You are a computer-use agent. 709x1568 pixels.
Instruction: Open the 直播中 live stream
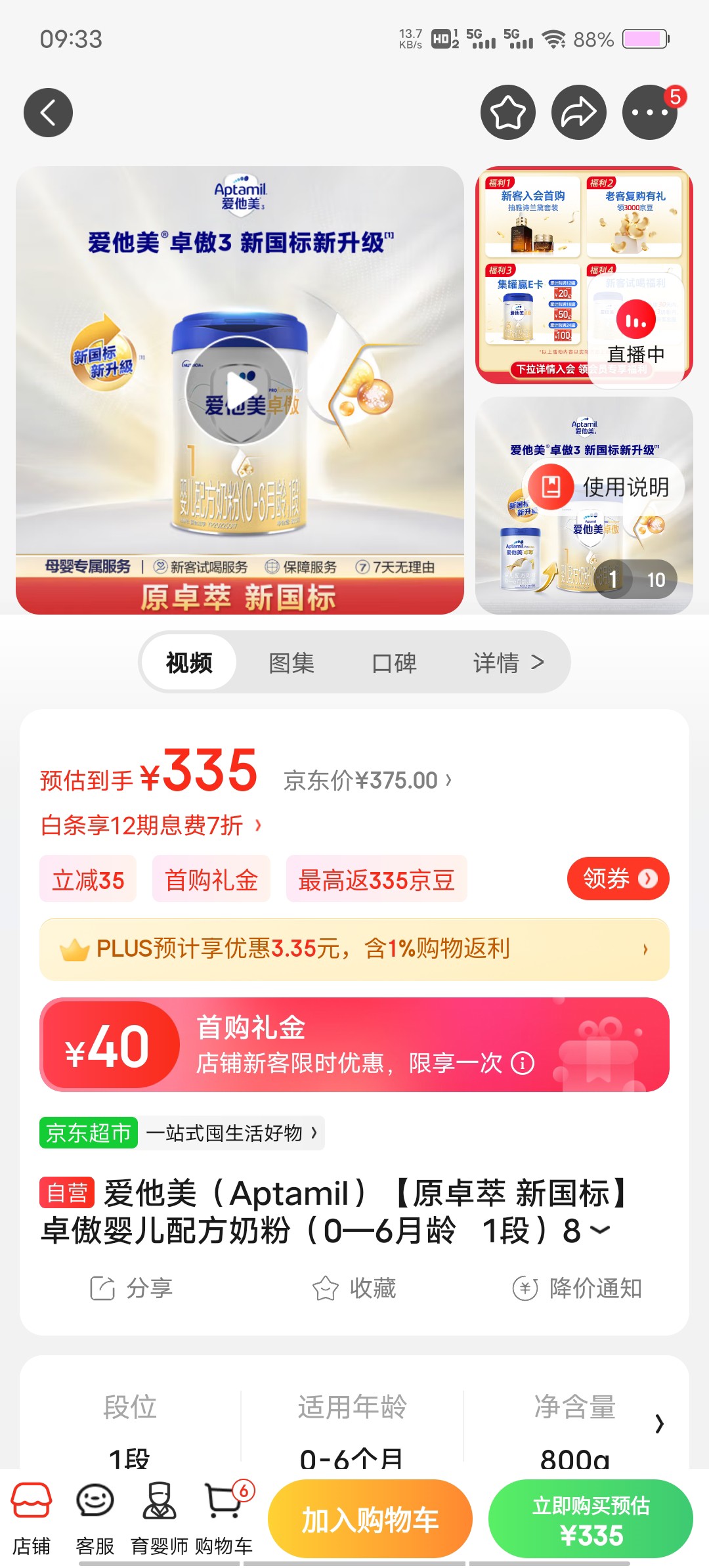[x=635, y=334]
